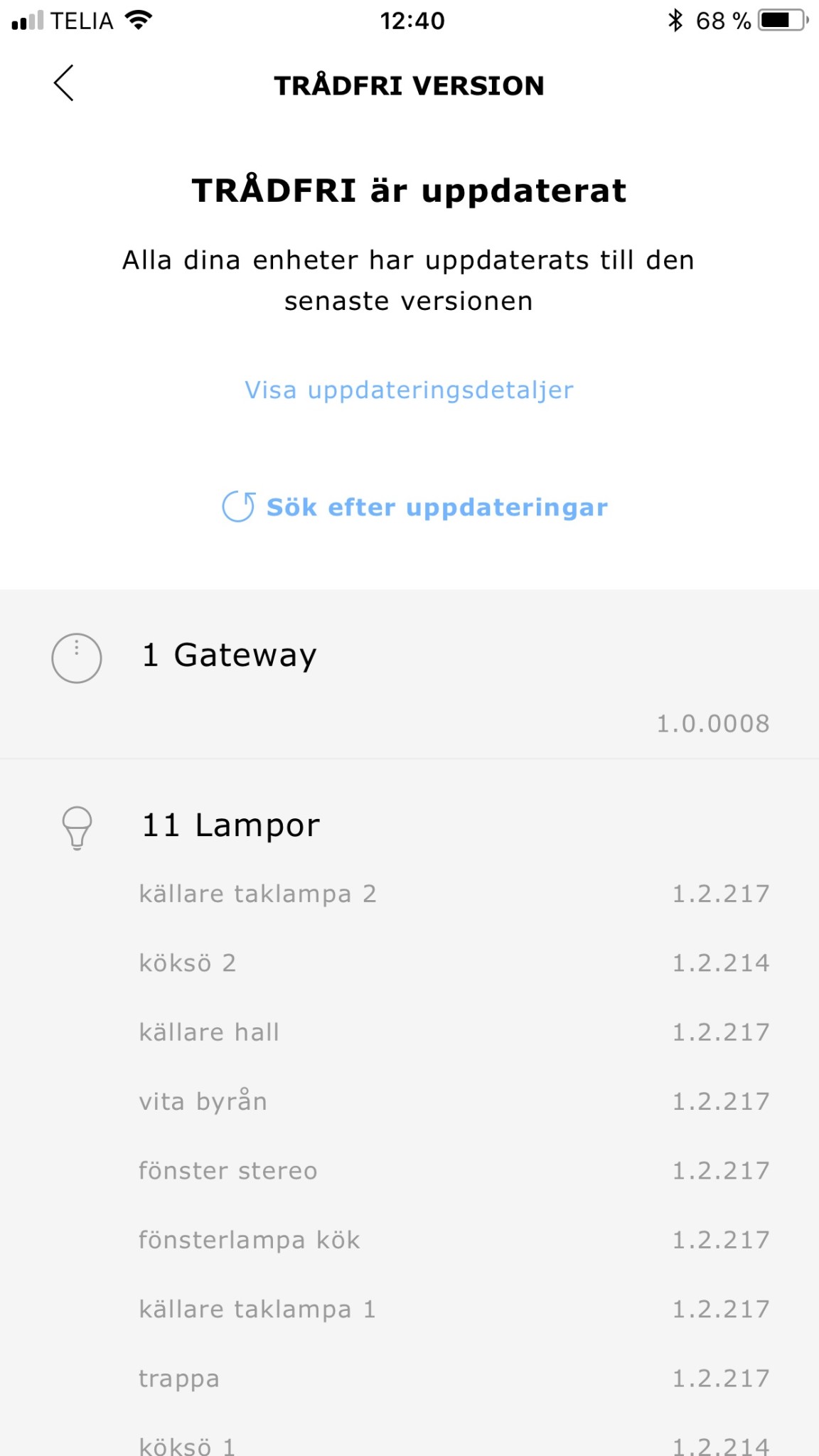This screenshot has height=1456, width=819.
Task: Tap Sök efter uppdateringar
Action: [x=415, y=508]
